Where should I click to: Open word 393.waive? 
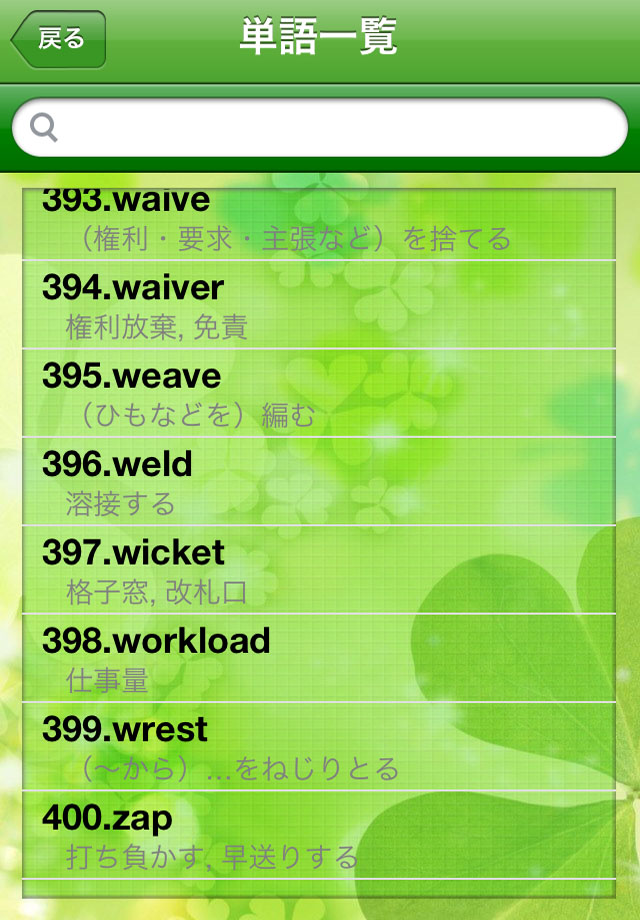click(x=318, y=222)
